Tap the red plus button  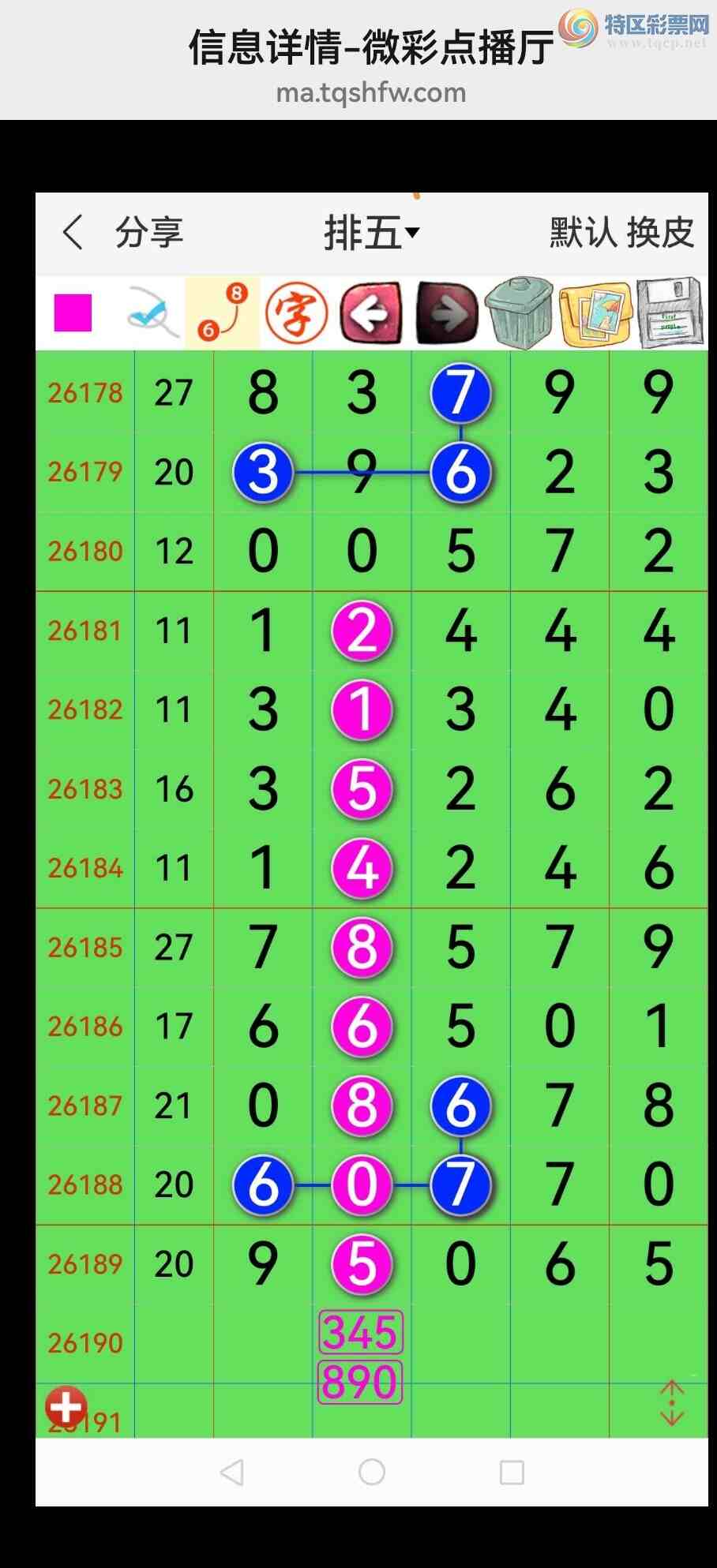pyautogui.click(x=66, y=1407)
